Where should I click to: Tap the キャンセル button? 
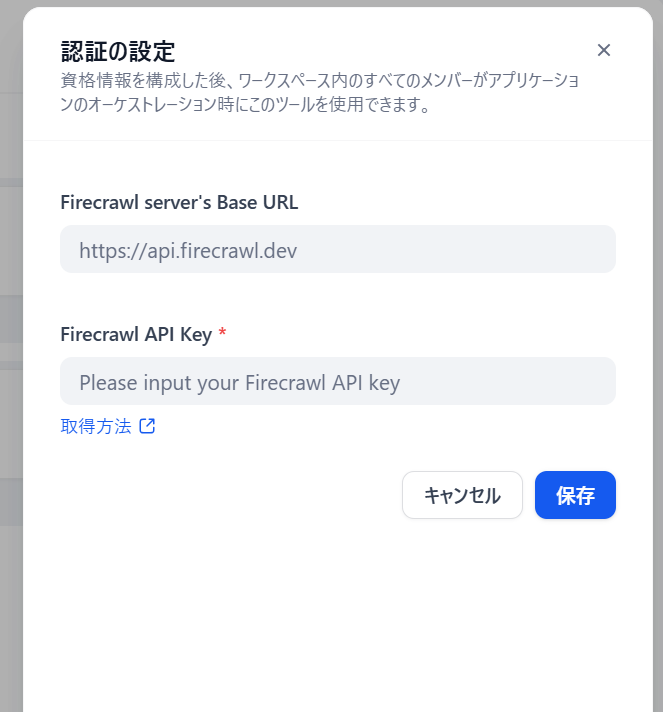point(462,495)
